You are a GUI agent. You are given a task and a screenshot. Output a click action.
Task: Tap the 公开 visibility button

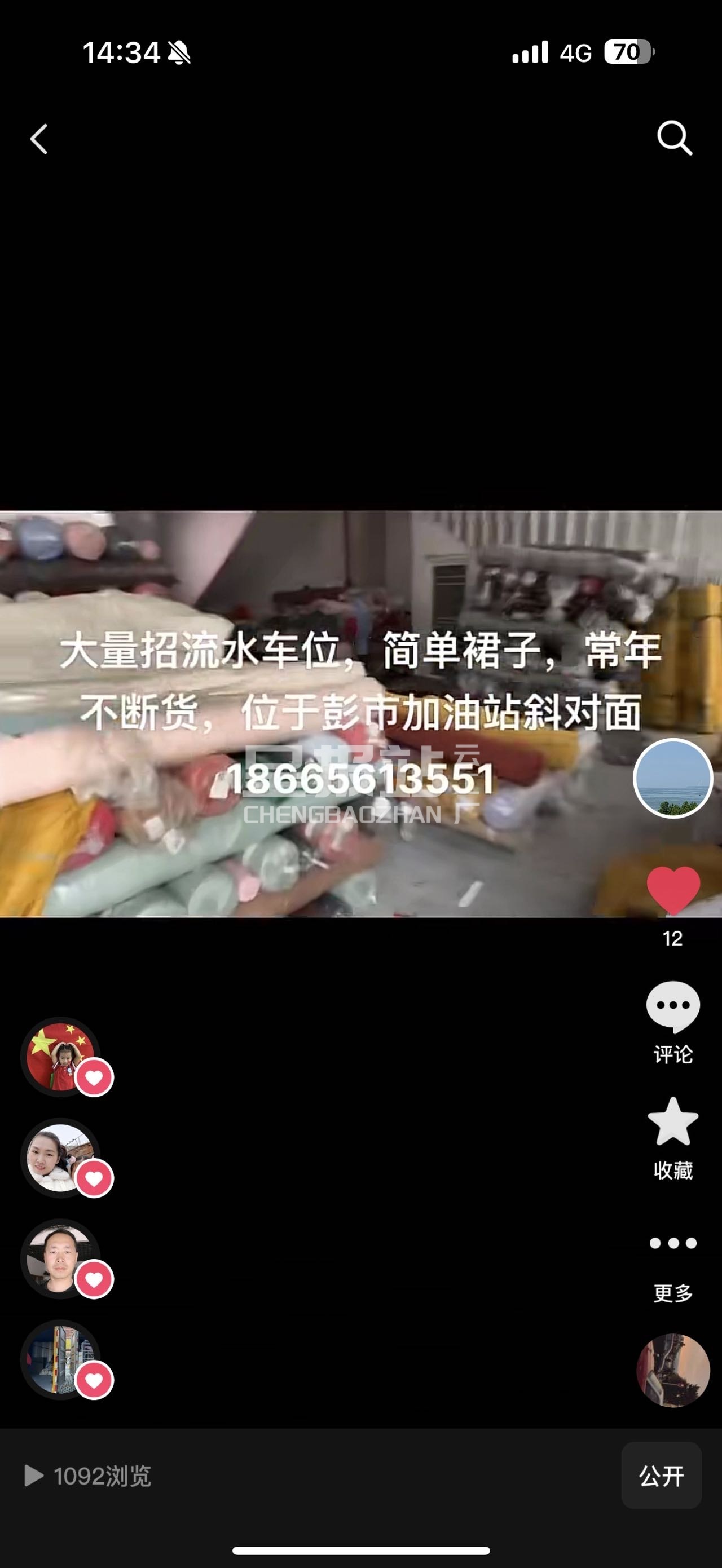click(661, 1476)
